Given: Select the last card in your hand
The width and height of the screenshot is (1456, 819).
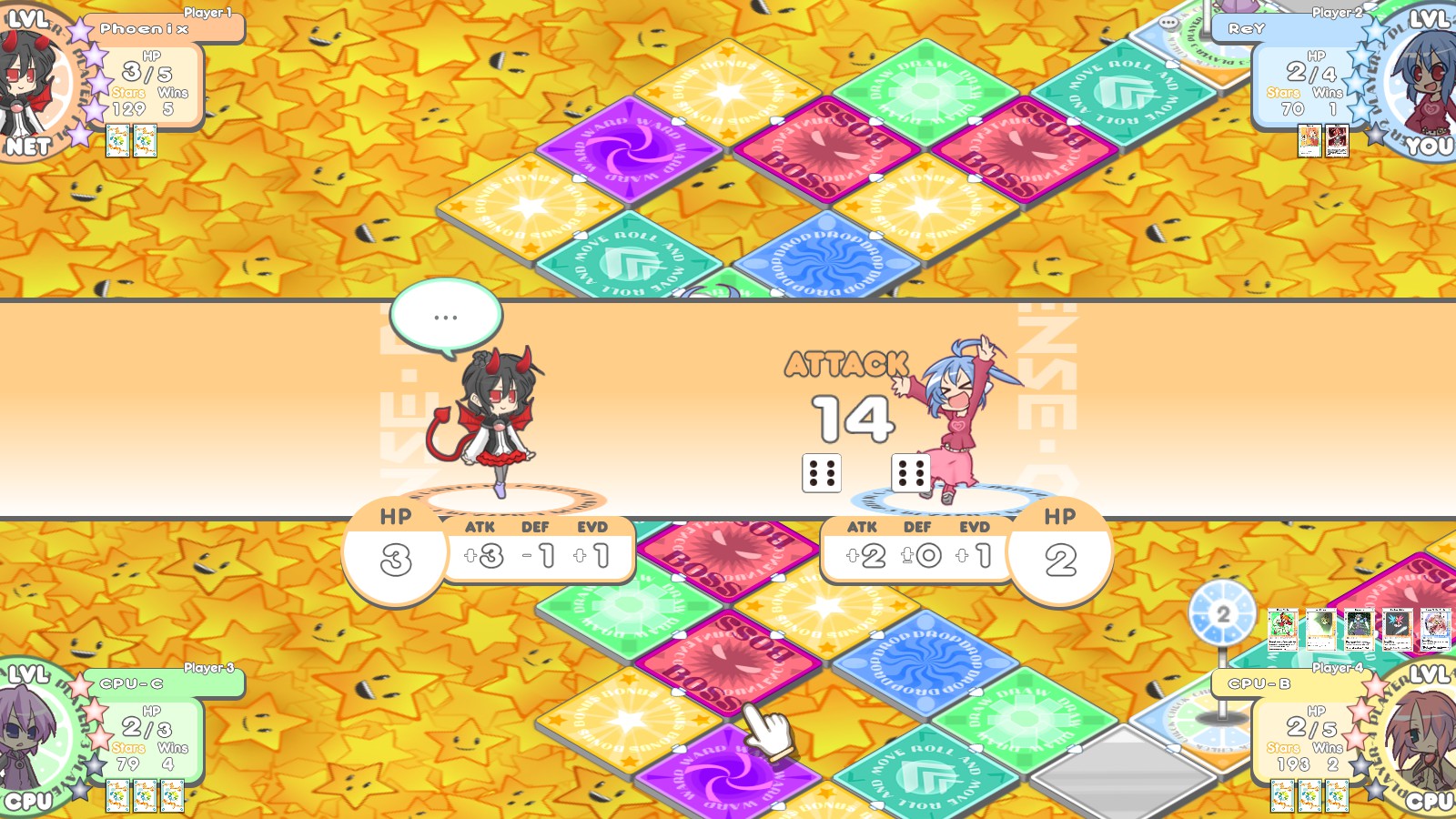Looking at the screenshot, I should point(1435,628).
